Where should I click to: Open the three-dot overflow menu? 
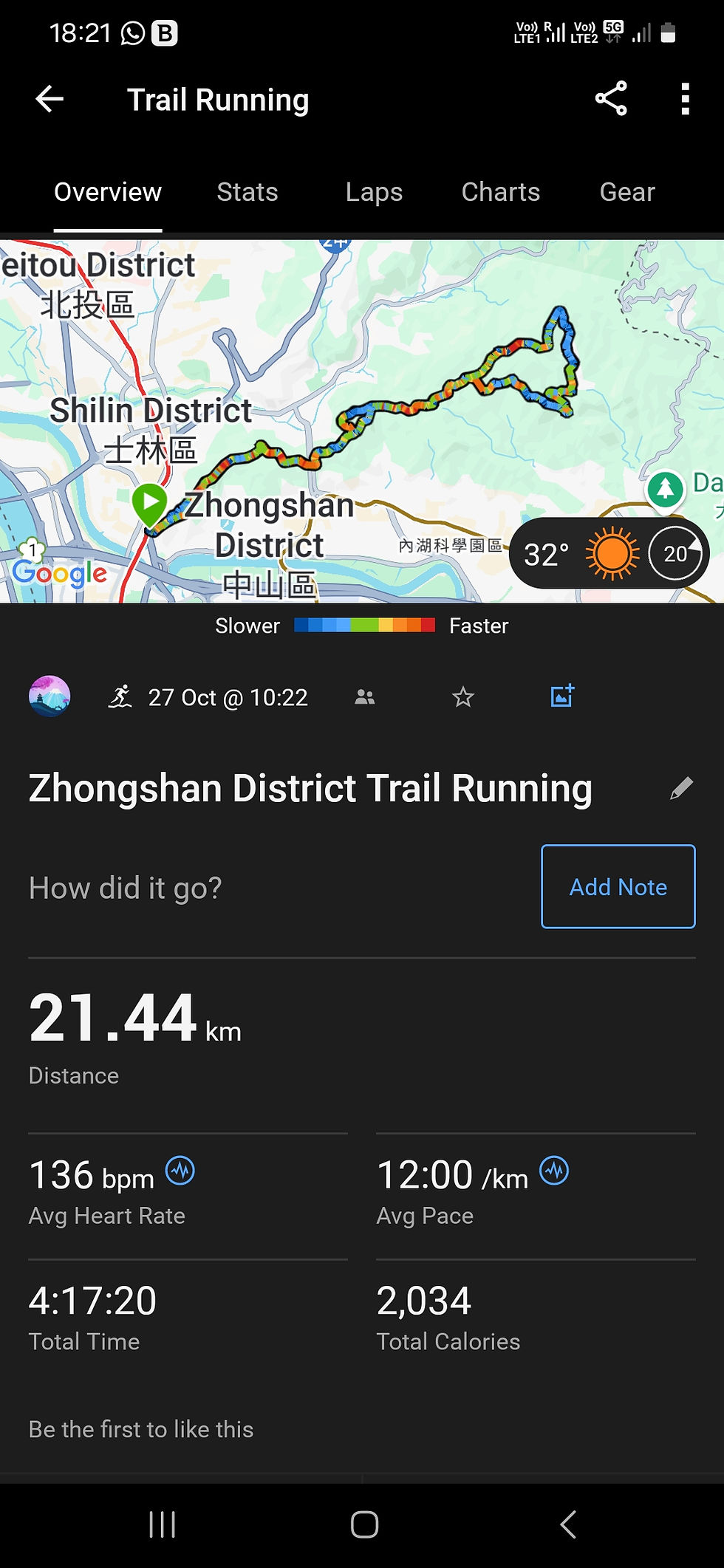click(x=685, y=99)
